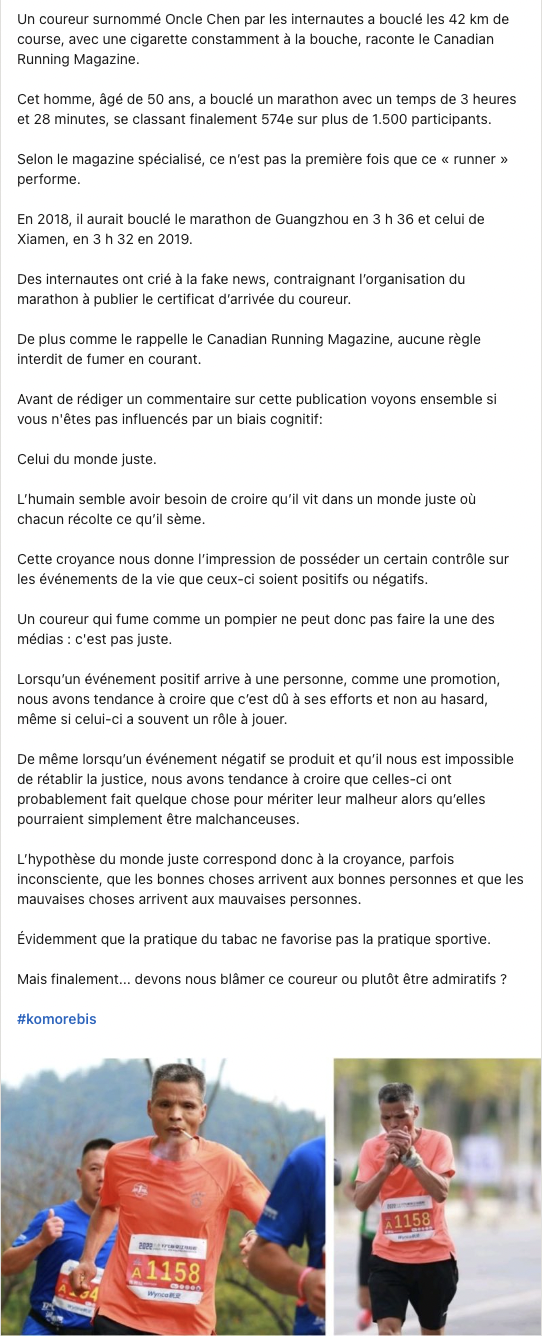Screen dimensions: 542x1336
Task: Open the photo of the runner with a cigarette
Action: [x=164, y=1197]
